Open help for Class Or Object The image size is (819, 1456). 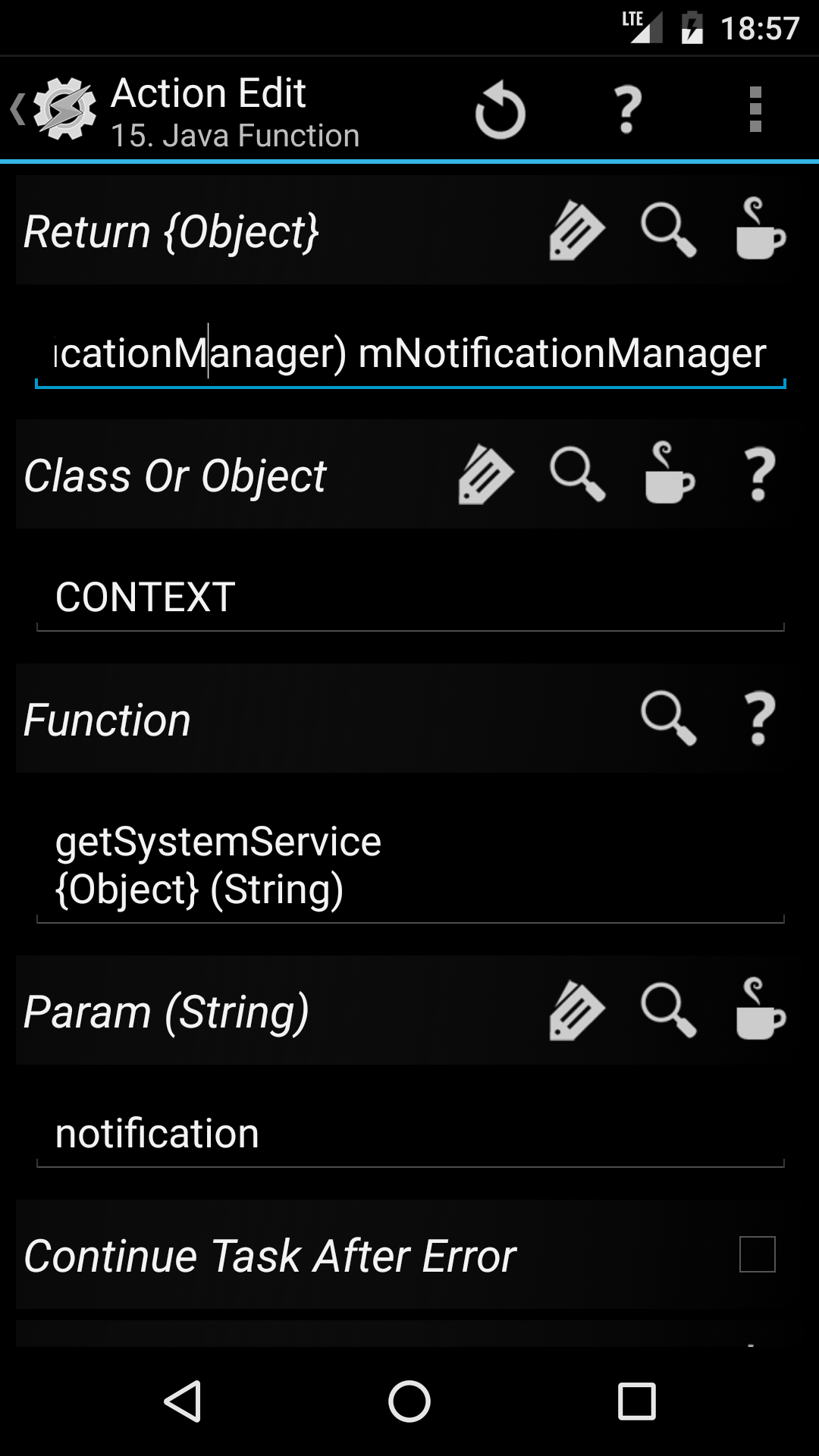(759, 475)
